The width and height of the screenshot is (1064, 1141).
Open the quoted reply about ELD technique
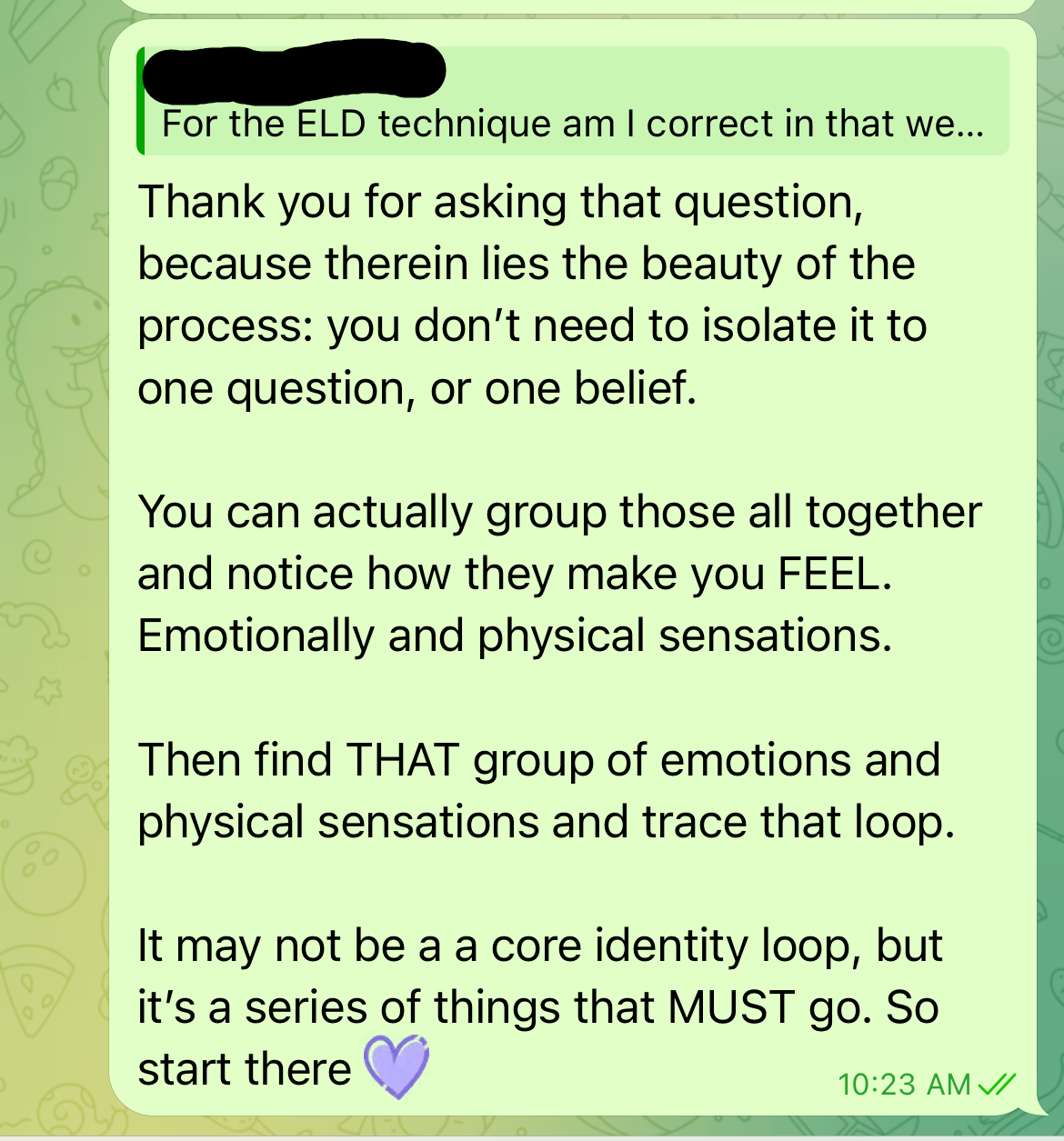click(x=572, y=101)
